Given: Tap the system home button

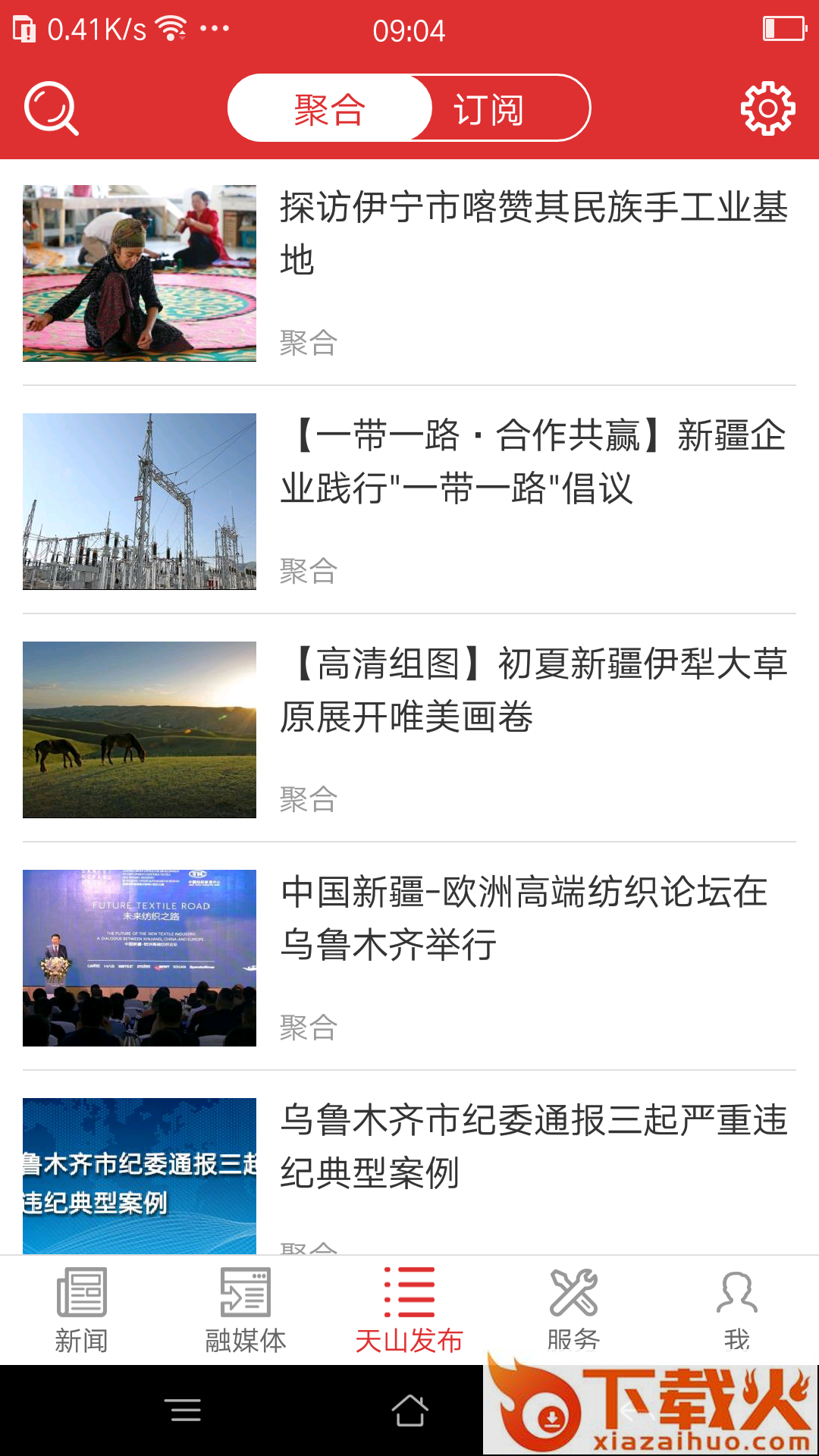Looking at the screenshot, I should point(409,1410).
